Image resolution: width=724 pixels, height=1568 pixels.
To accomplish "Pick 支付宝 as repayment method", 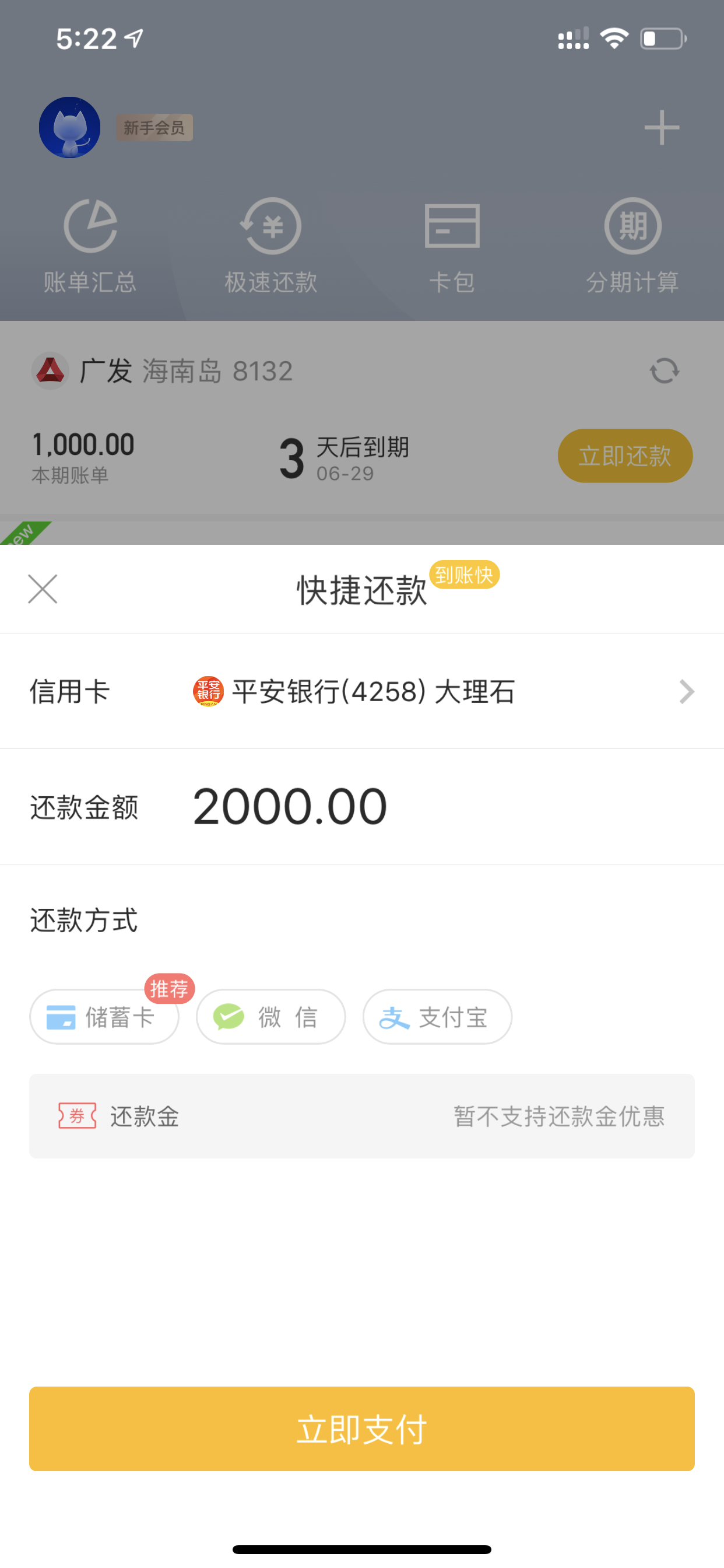I will [437, 1017].
